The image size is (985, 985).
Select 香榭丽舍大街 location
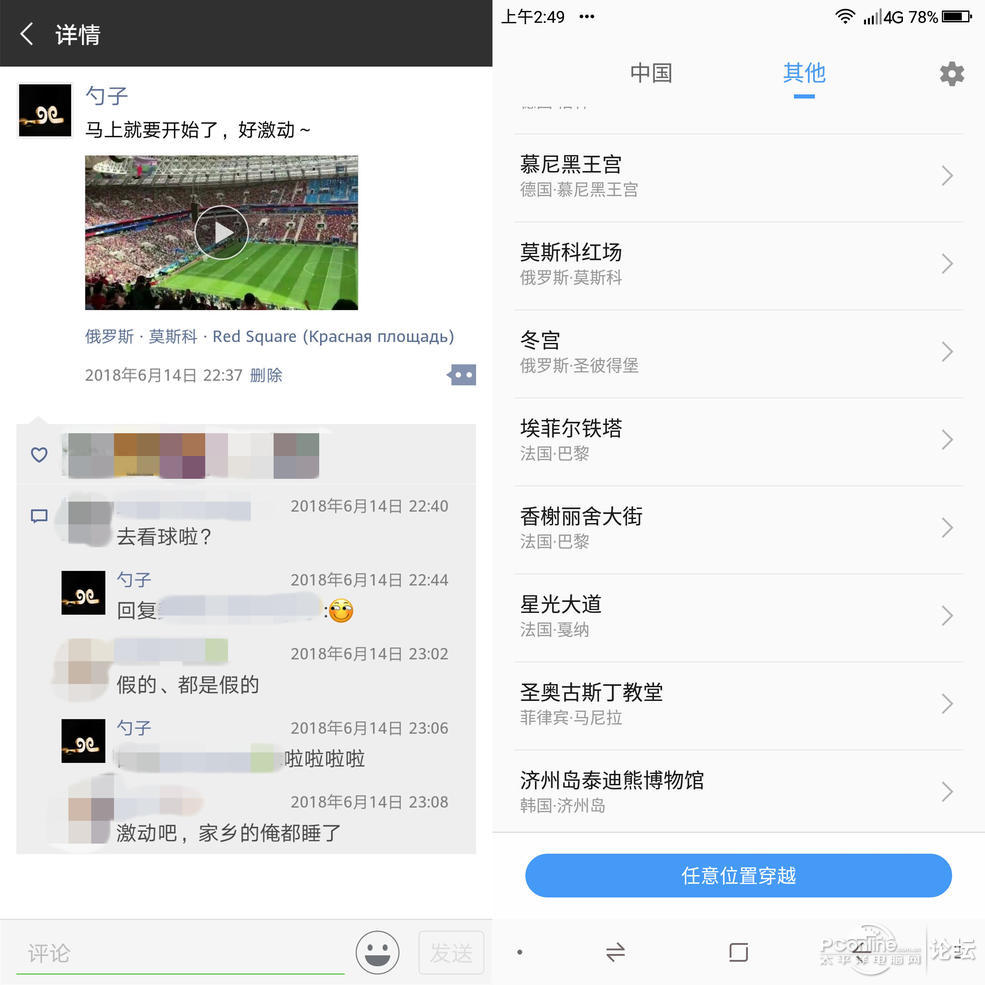pyautogui.click(x=738, y=528)
